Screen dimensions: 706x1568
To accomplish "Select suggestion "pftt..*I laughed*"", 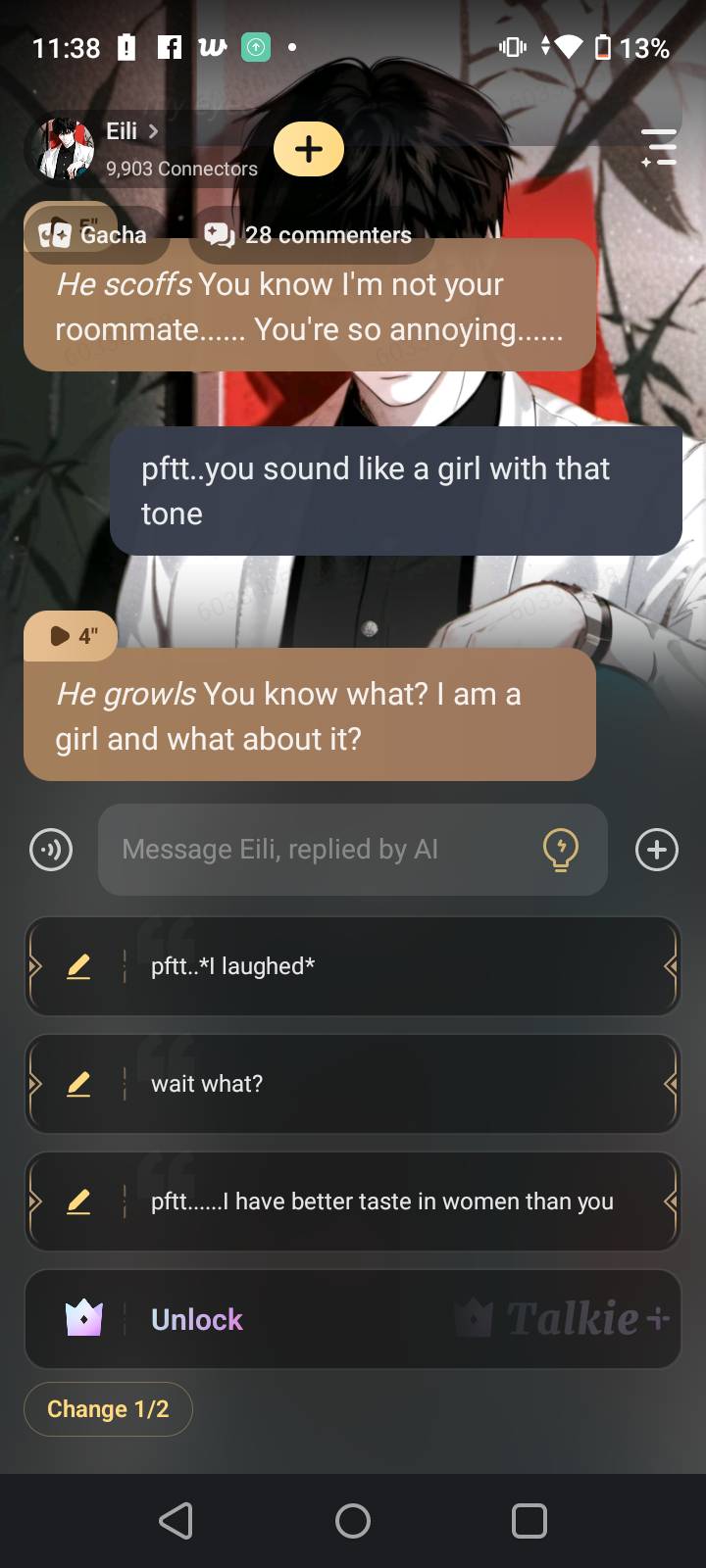I will click(392, 966).
